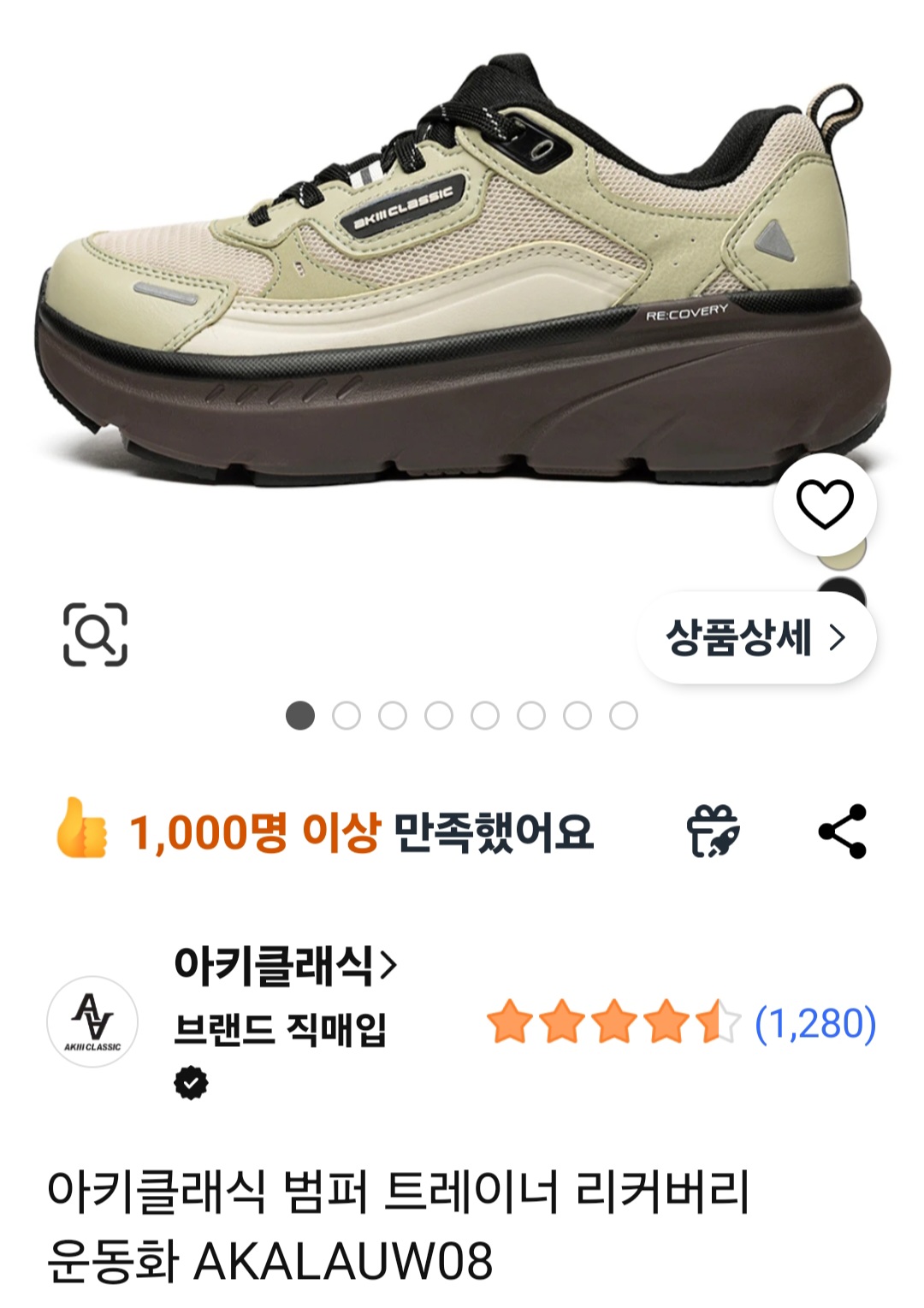Share this product
924x1308 pixels.
coord(843,832)
